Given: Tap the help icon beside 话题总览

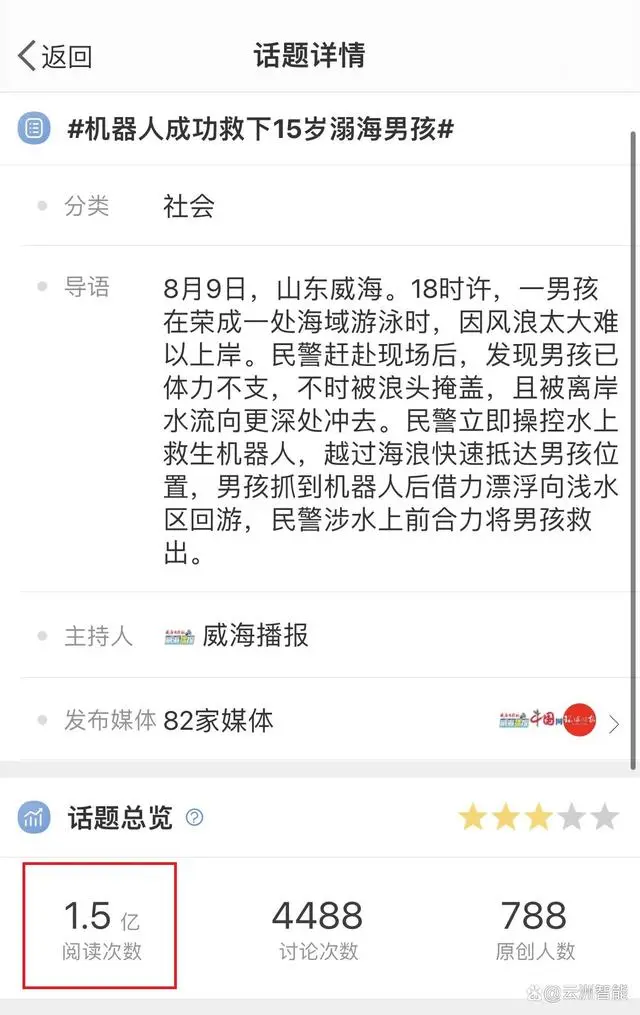Looking at the screenshot, I should (195, 818).
